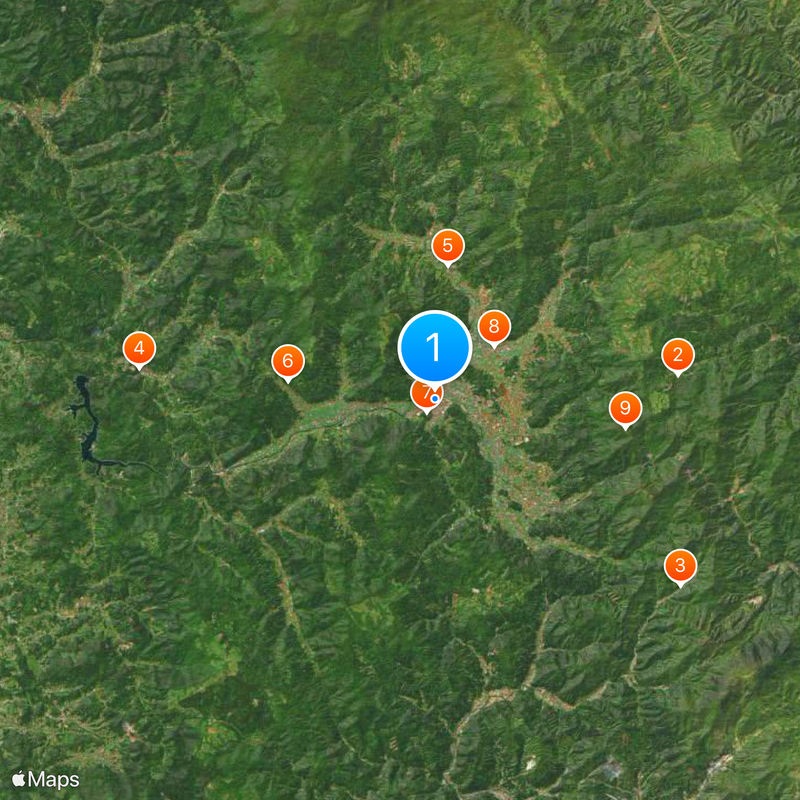800x800 pixels.
Task: Select orange pin number 4
Action: coord(139,349)
